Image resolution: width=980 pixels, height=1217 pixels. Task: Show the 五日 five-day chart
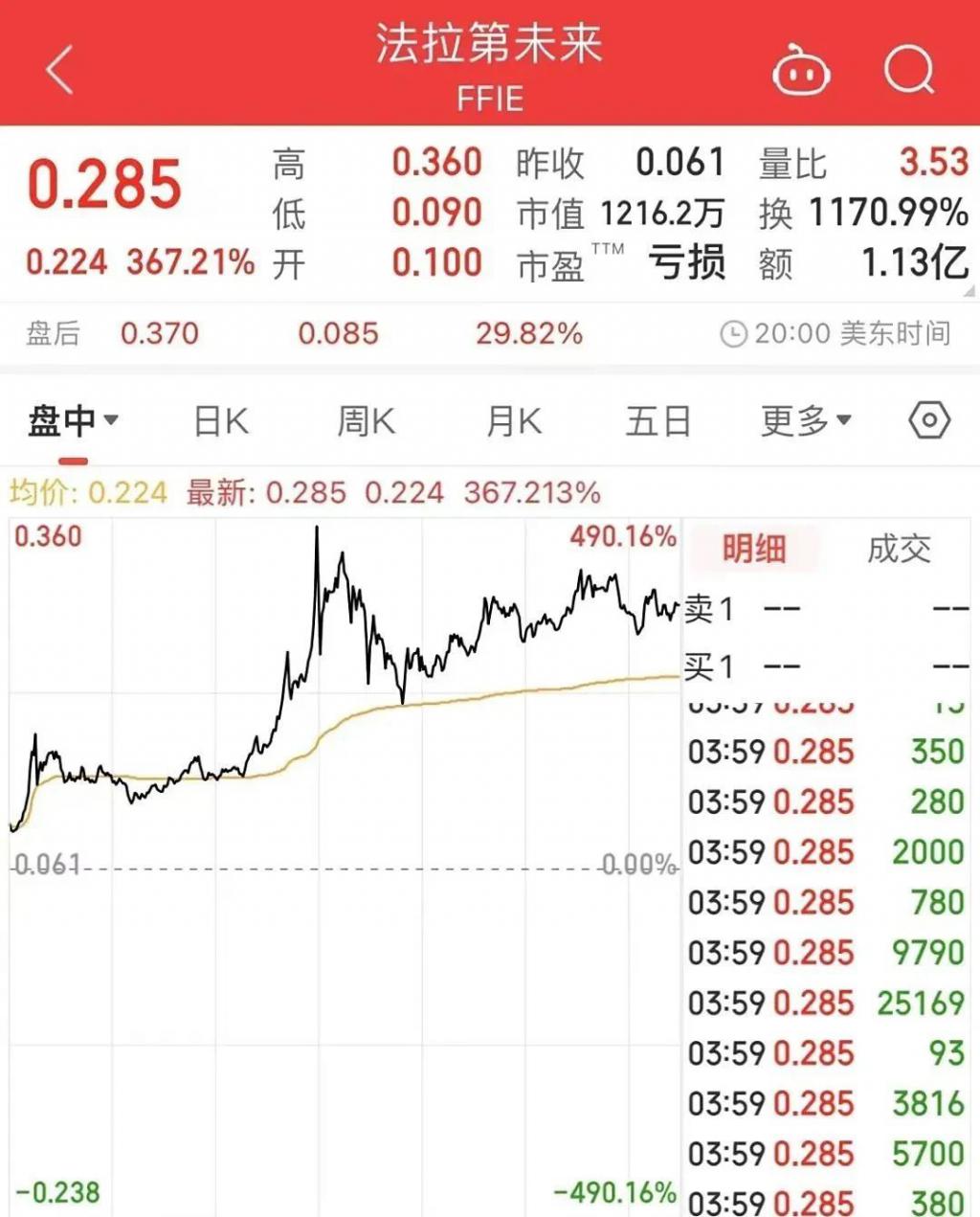click(658, 420)
